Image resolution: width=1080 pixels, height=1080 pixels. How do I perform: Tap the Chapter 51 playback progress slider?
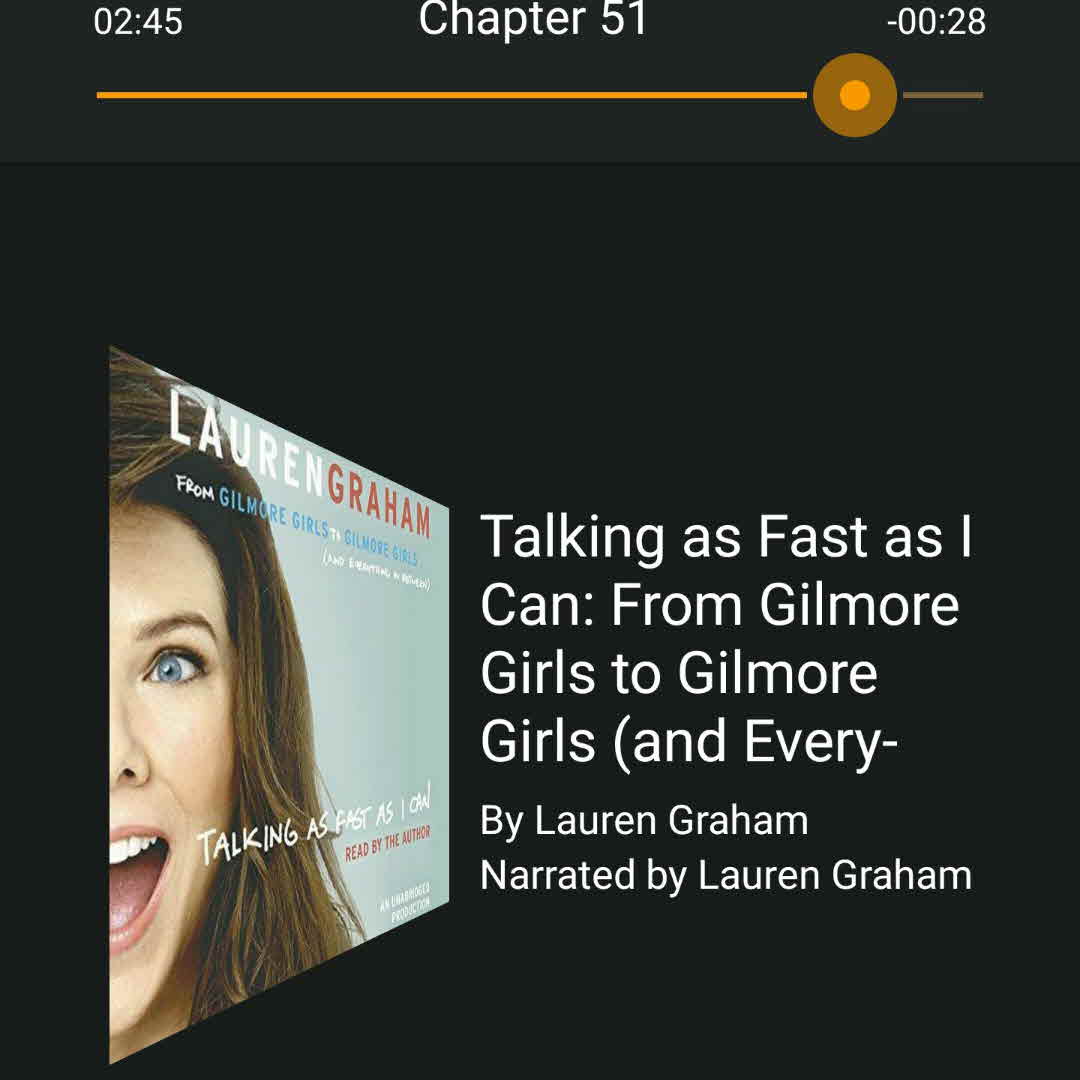[540, 95]
